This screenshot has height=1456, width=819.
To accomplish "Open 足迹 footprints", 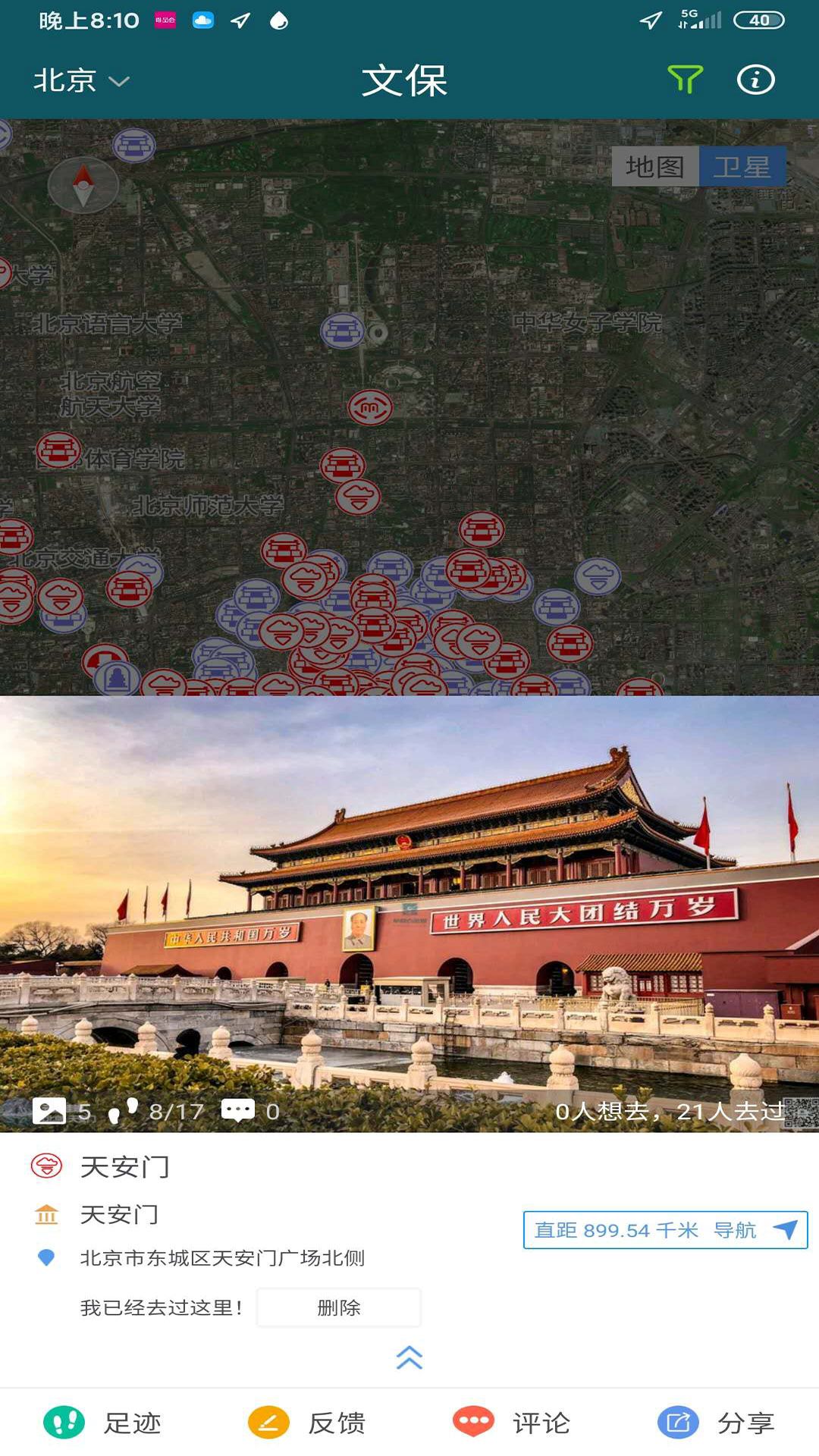I will (102, 1423).
